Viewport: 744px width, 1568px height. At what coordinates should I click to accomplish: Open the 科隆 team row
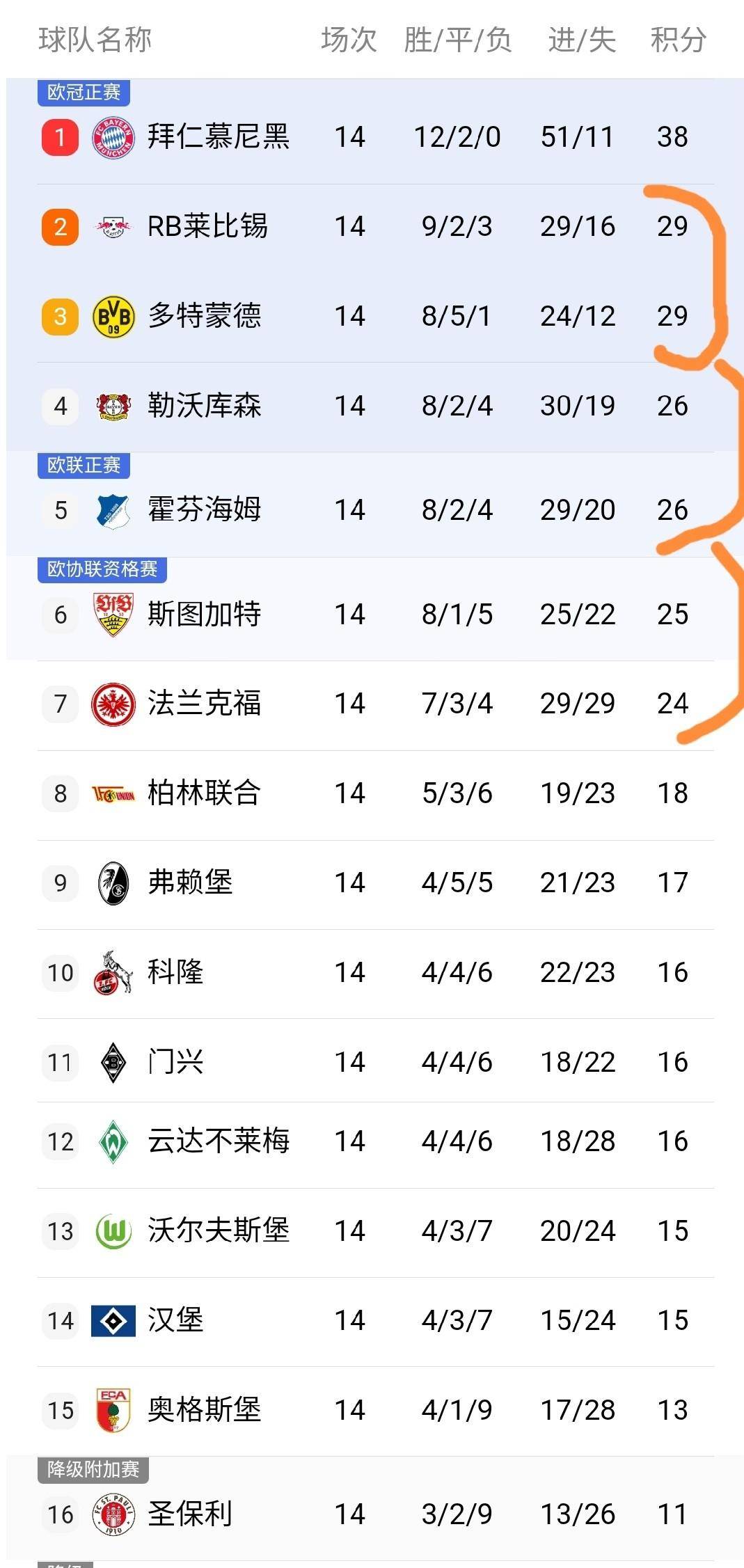coord(175,972)
